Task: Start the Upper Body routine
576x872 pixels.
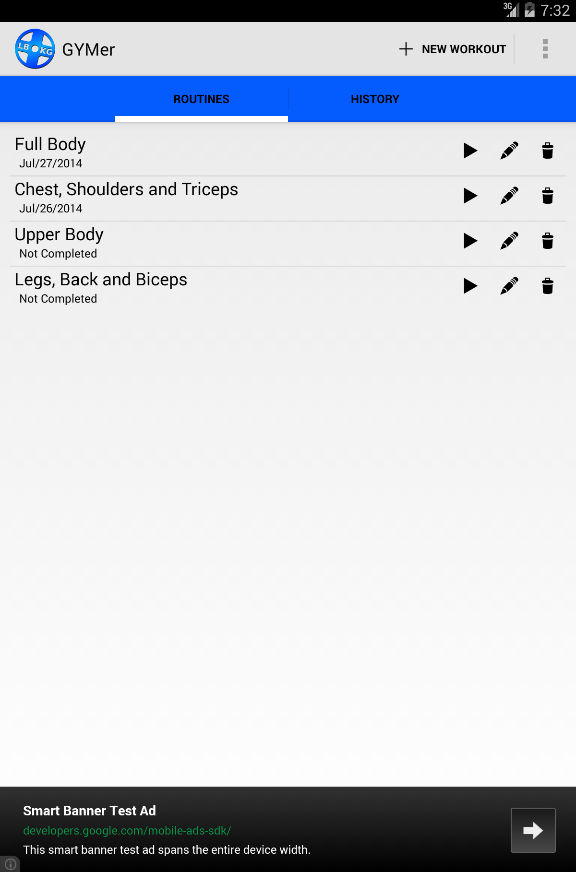Action: 470,241
